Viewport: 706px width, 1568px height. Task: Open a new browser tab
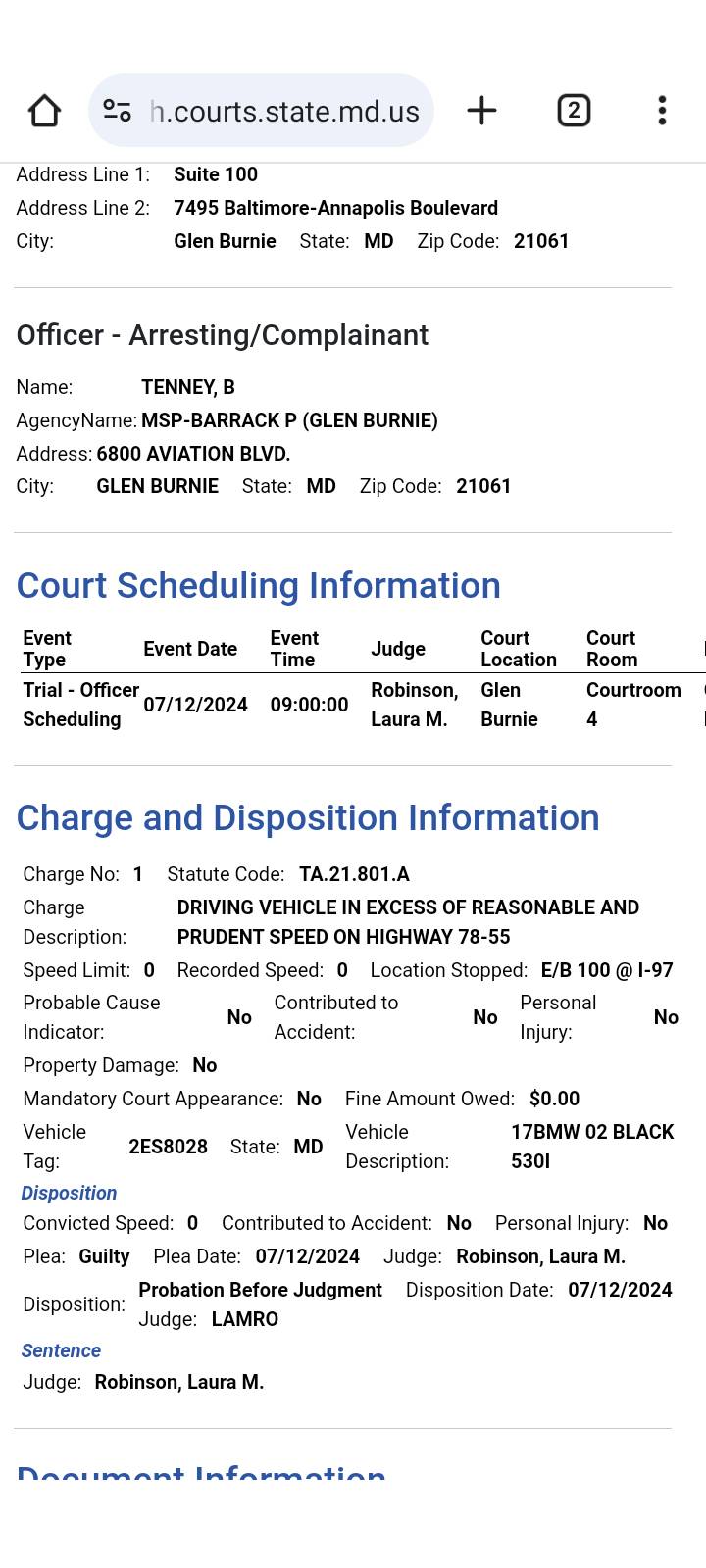pyautogui.click(x=481, y=111)
